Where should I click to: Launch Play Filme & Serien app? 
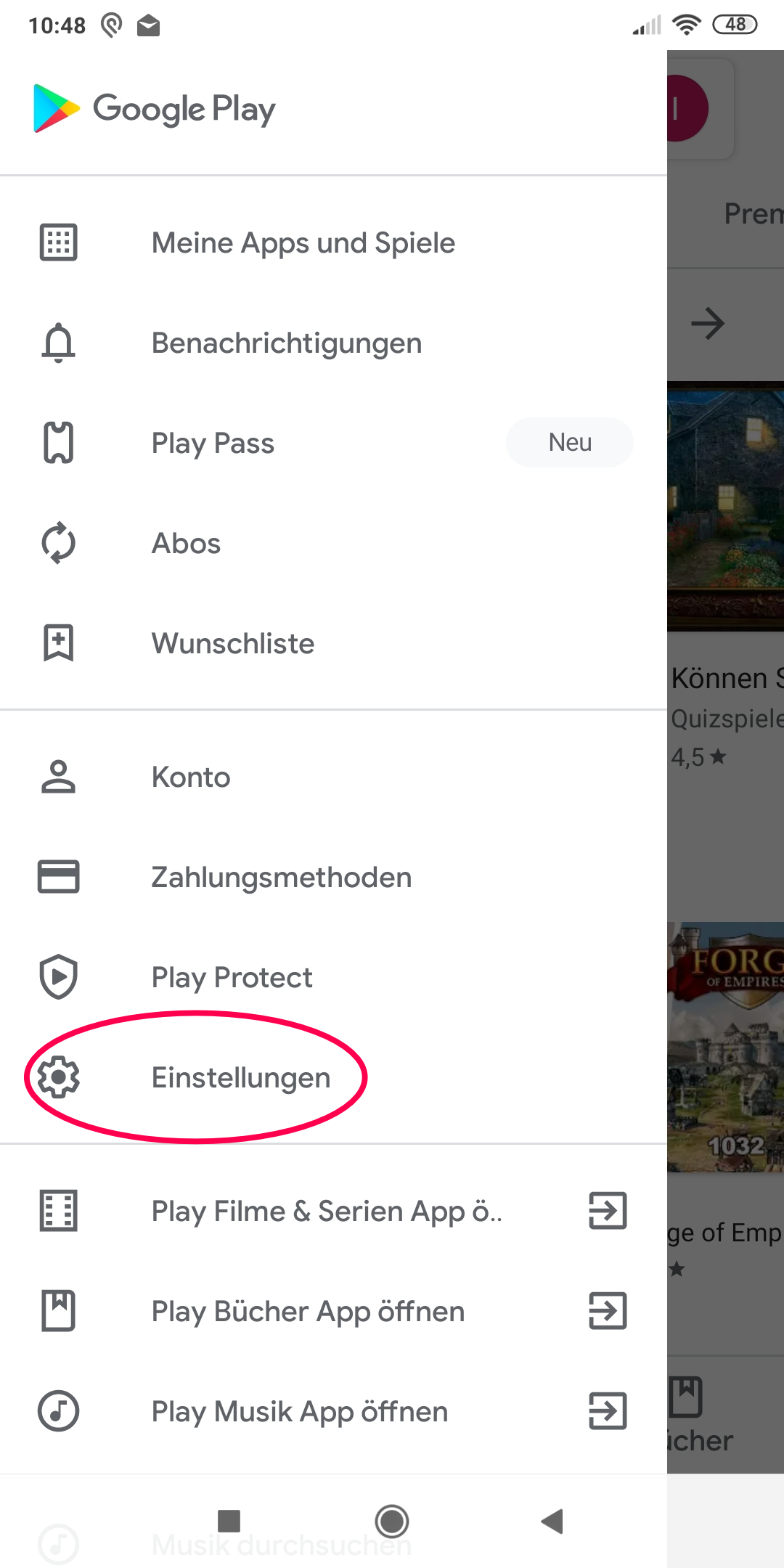[327, 1212]
